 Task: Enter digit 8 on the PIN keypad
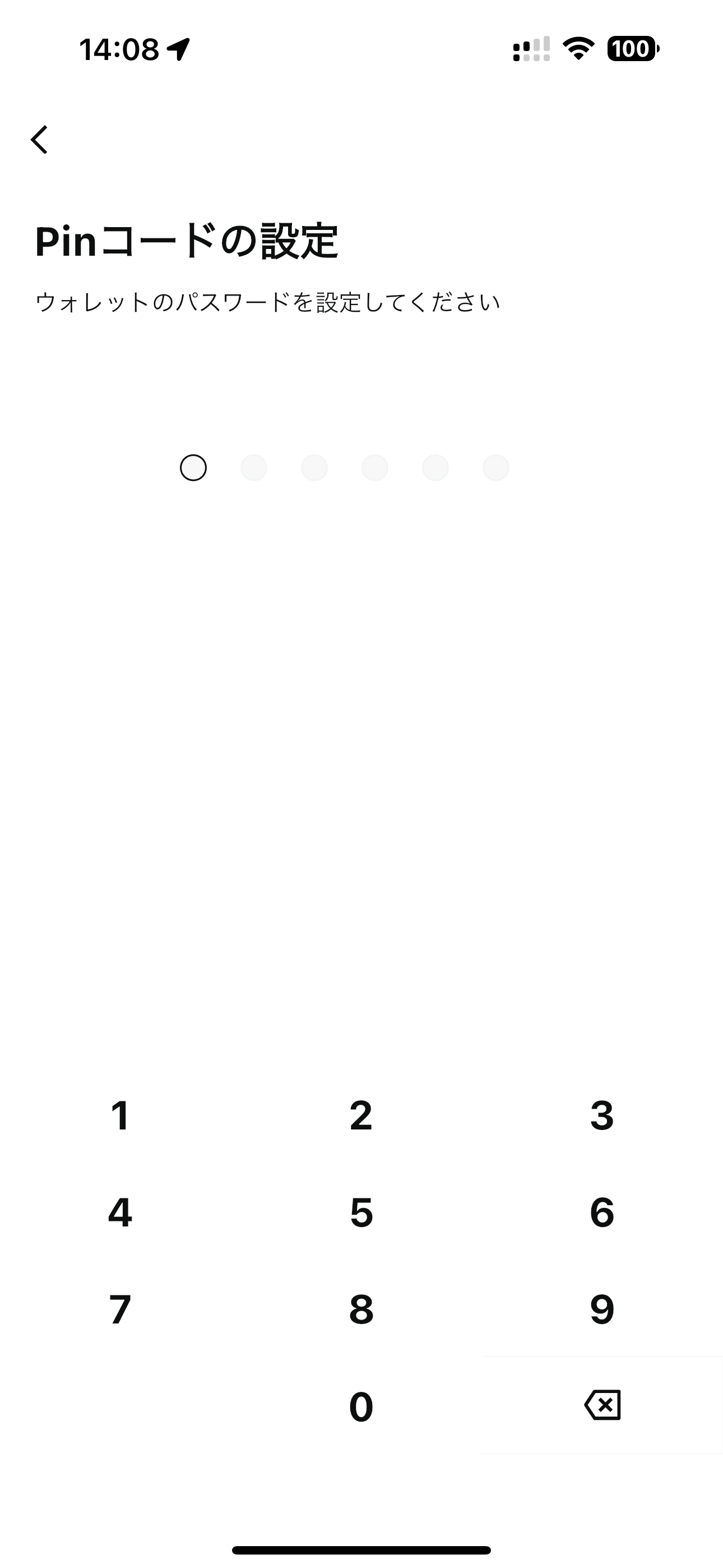[361, 1309]
